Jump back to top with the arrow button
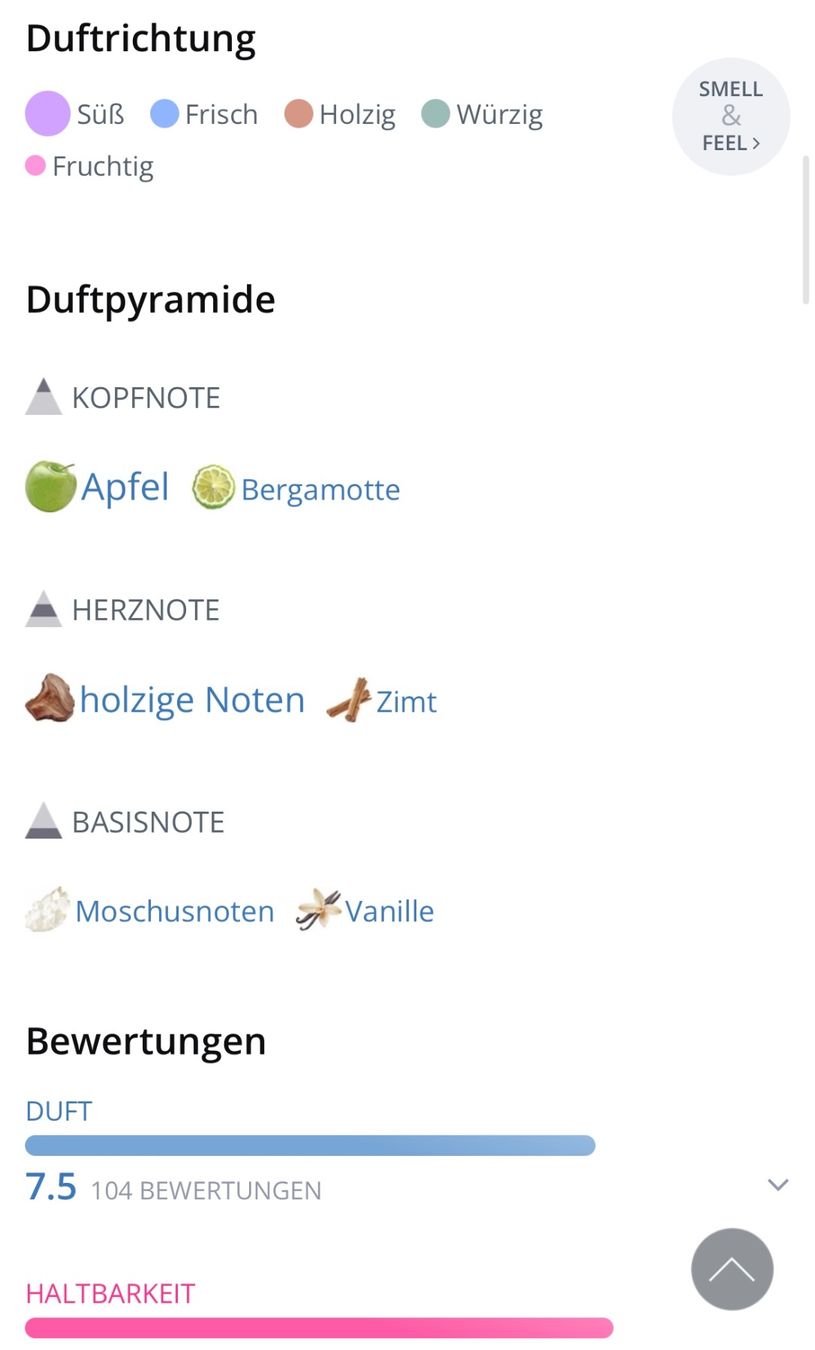 click(x=732, y=1269)
